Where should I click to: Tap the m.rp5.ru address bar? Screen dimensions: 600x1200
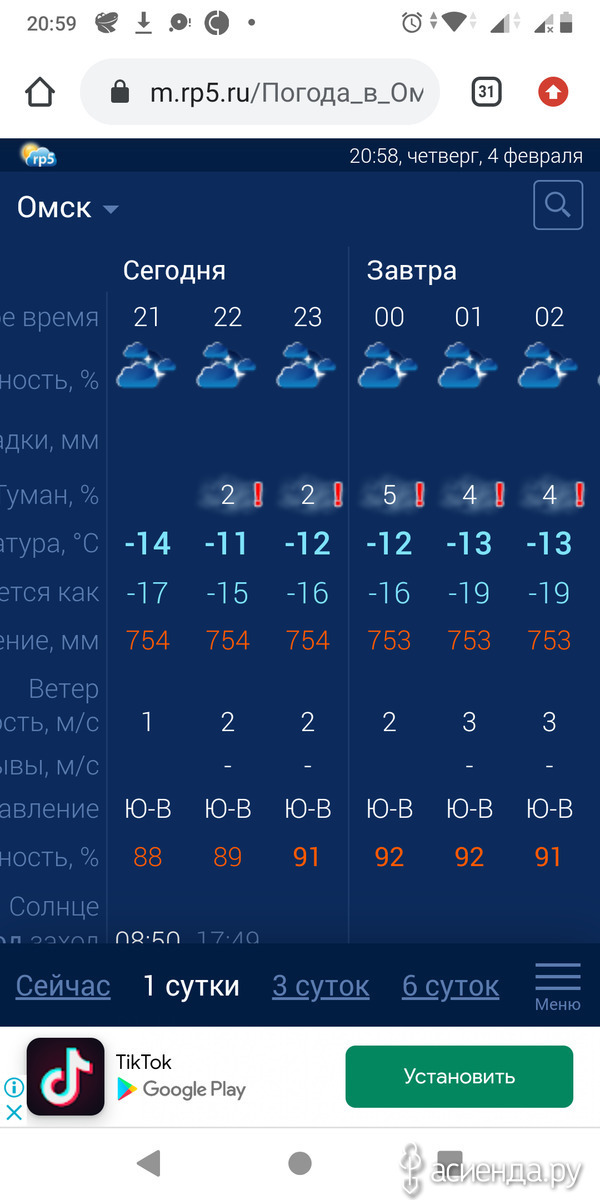click(260, 93)
